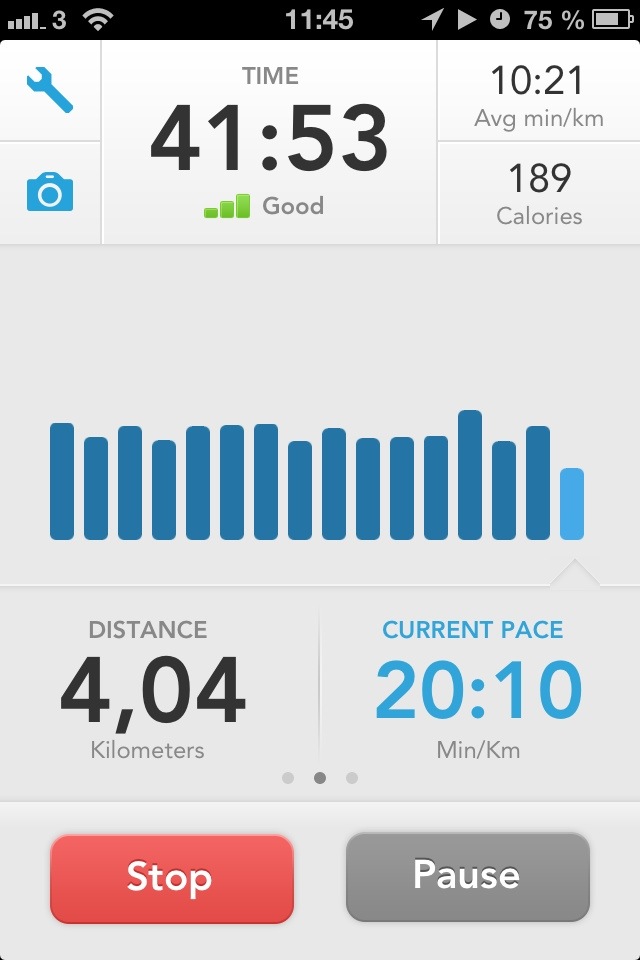Open settings with the wrench icon
The height and width of the screenshot is (960, 640).
[50, 91]
